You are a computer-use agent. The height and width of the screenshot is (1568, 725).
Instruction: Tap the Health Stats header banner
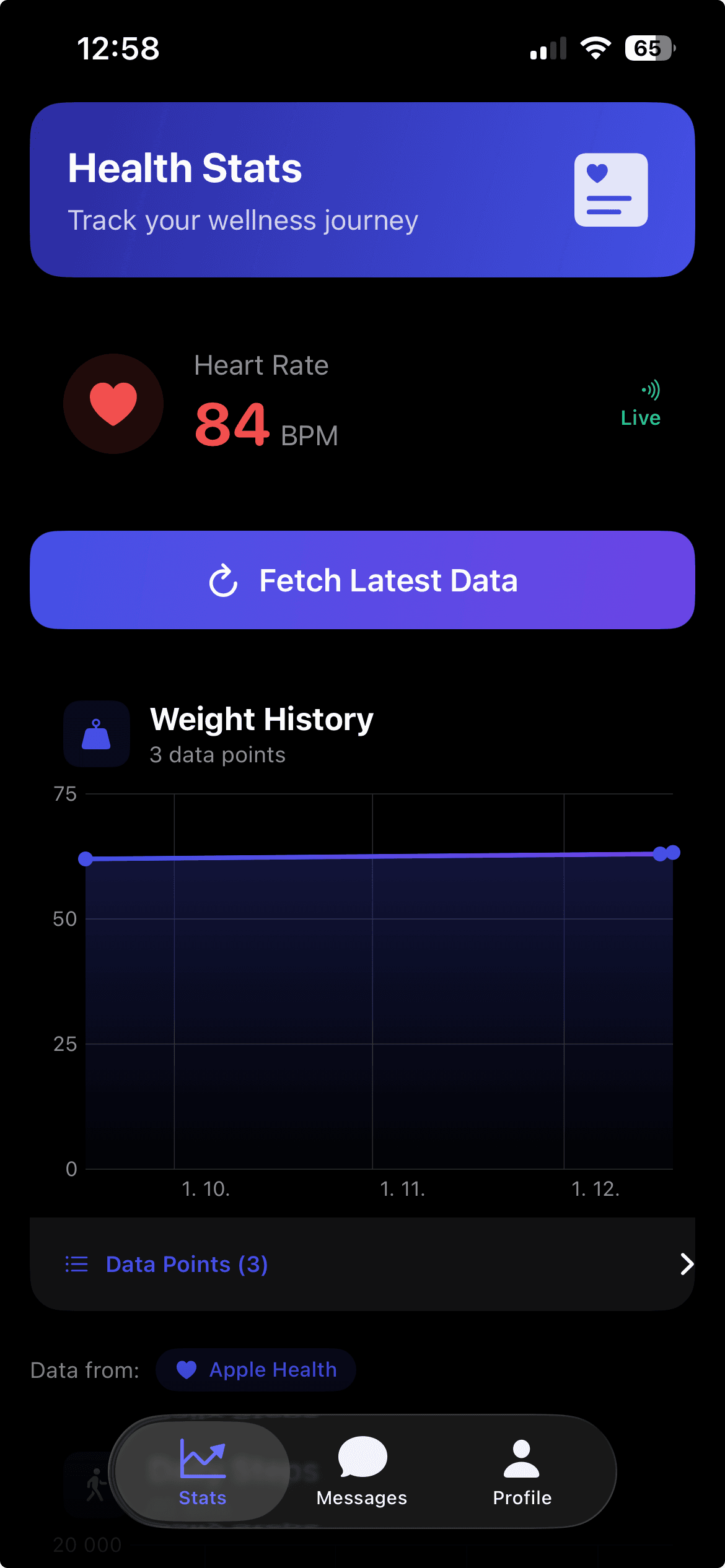362,188
